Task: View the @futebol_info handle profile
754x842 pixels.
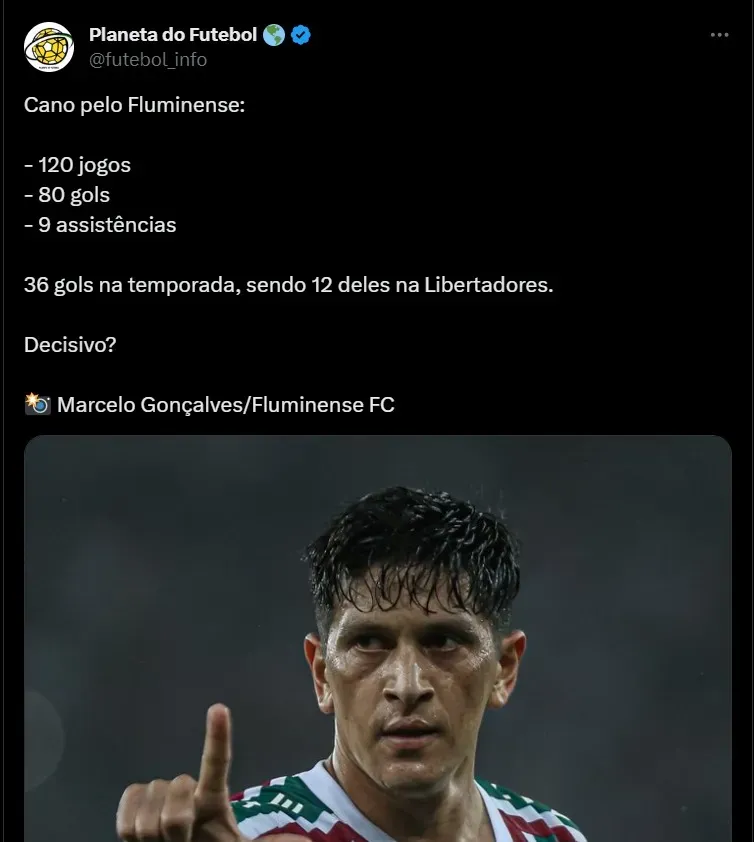Action: (x=148, y=60)
